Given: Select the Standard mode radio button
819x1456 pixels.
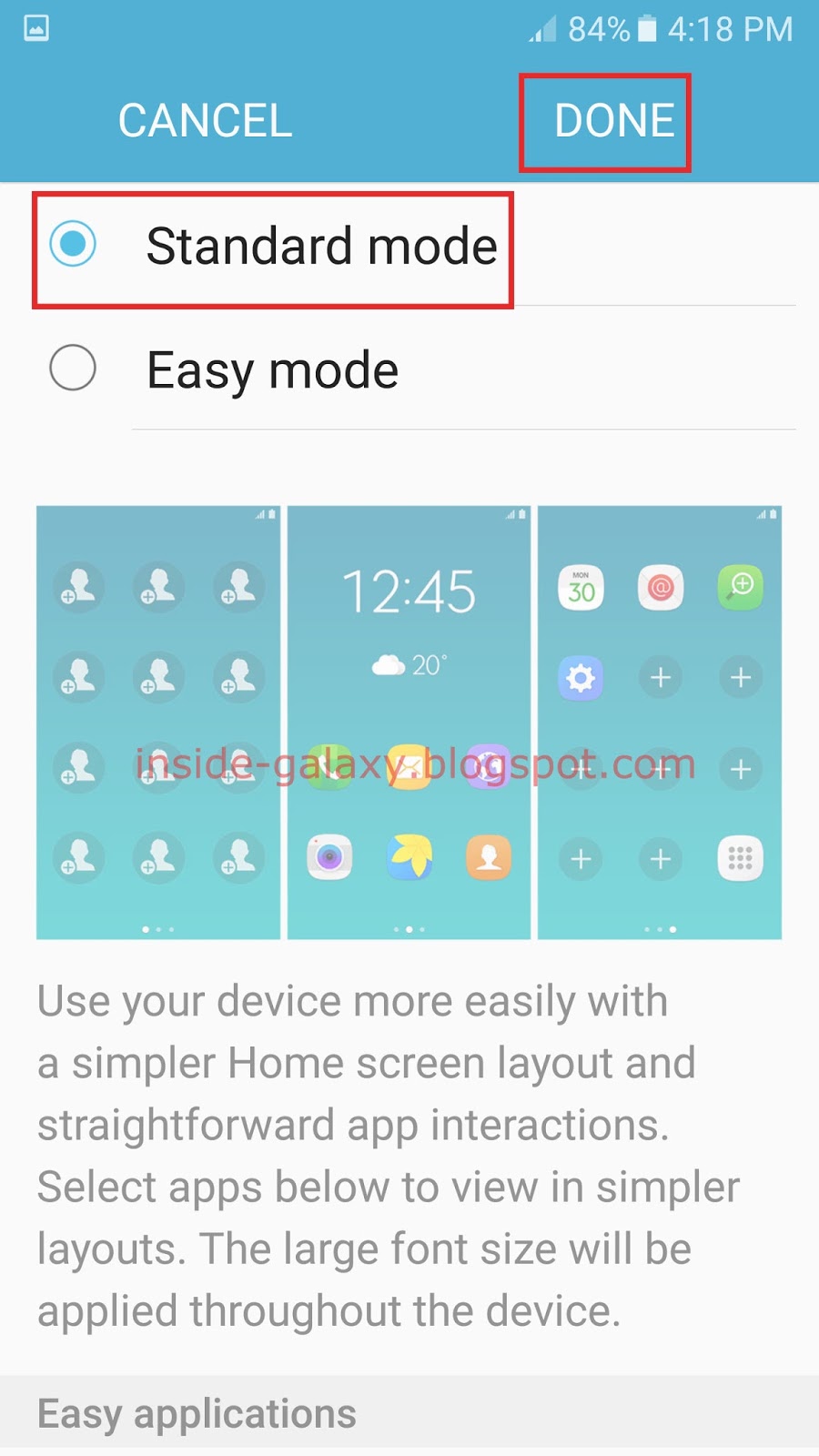Looking at the screenshot, I should tap(73, 244).
